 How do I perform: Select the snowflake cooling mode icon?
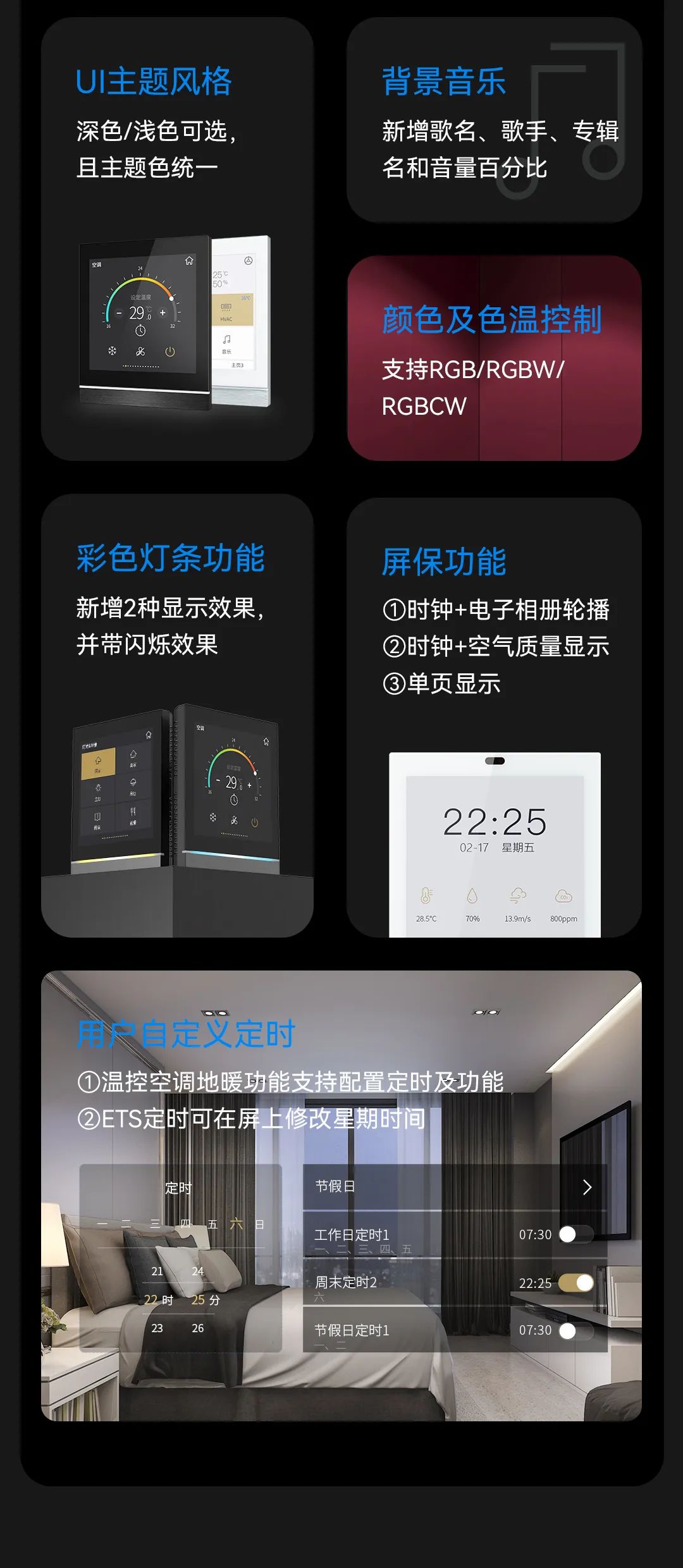click(111, 350)
